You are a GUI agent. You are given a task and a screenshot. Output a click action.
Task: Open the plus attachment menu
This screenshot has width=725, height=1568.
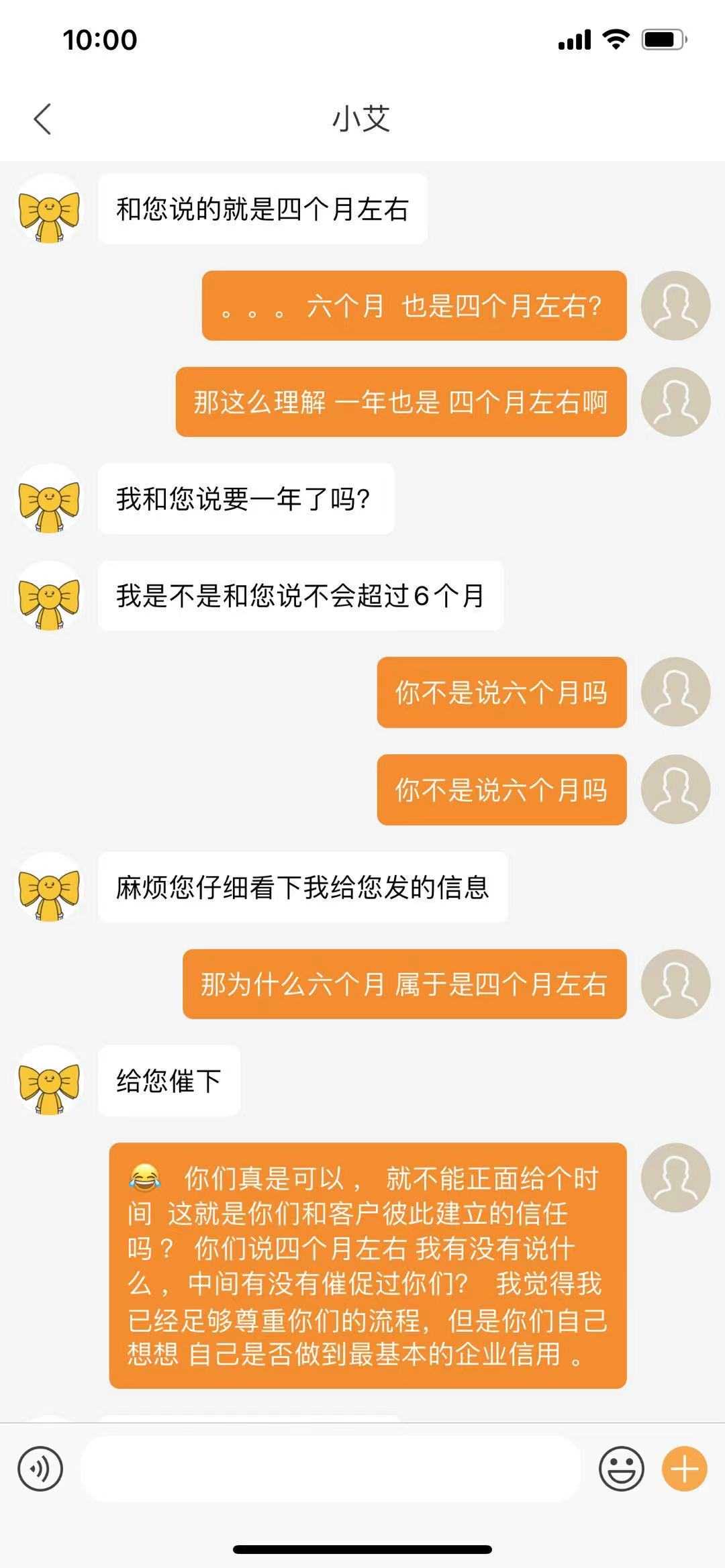684,1469
